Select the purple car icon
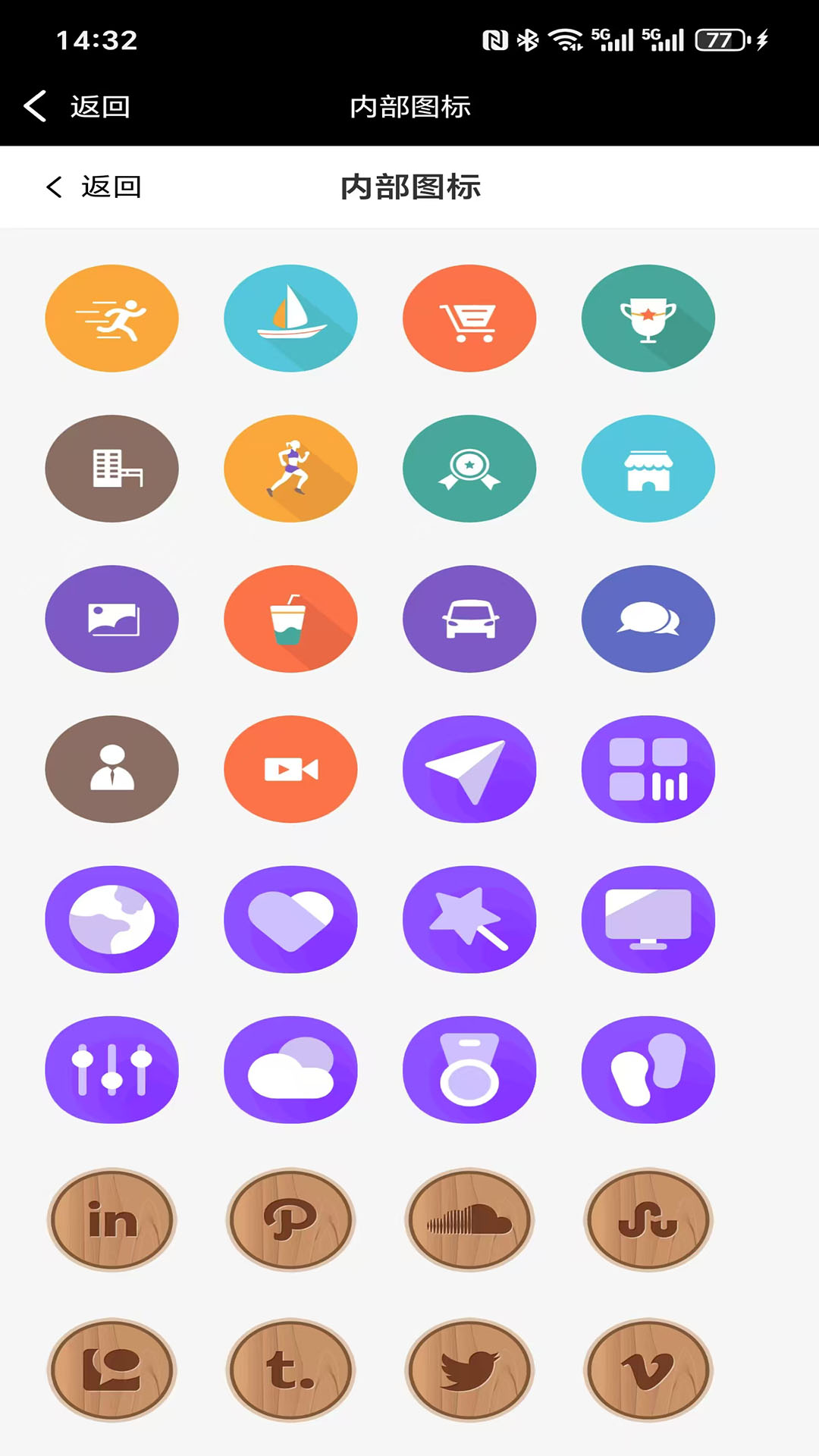 pyautogui.click(x=469, y=618)
